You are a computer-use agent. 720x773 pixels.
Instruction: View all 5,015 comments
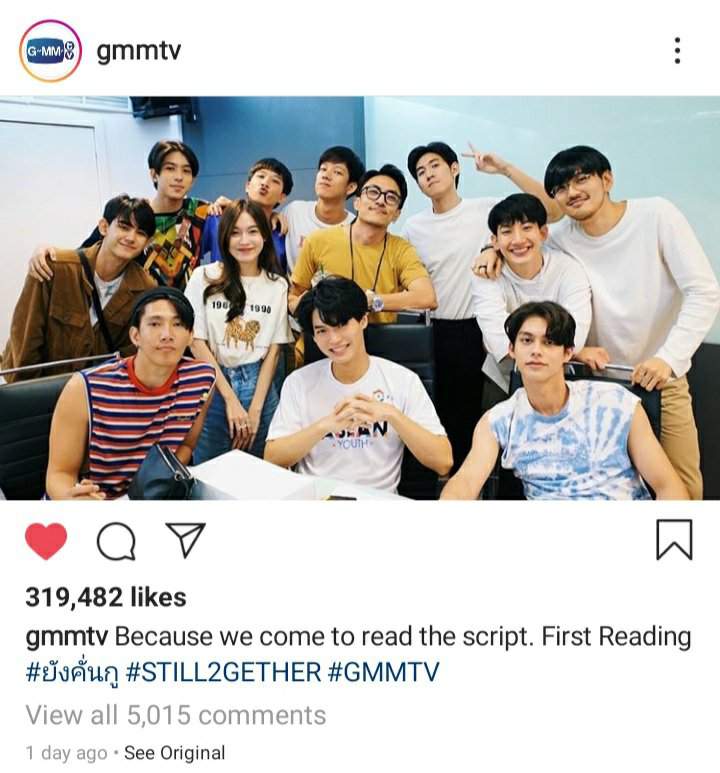176,715
